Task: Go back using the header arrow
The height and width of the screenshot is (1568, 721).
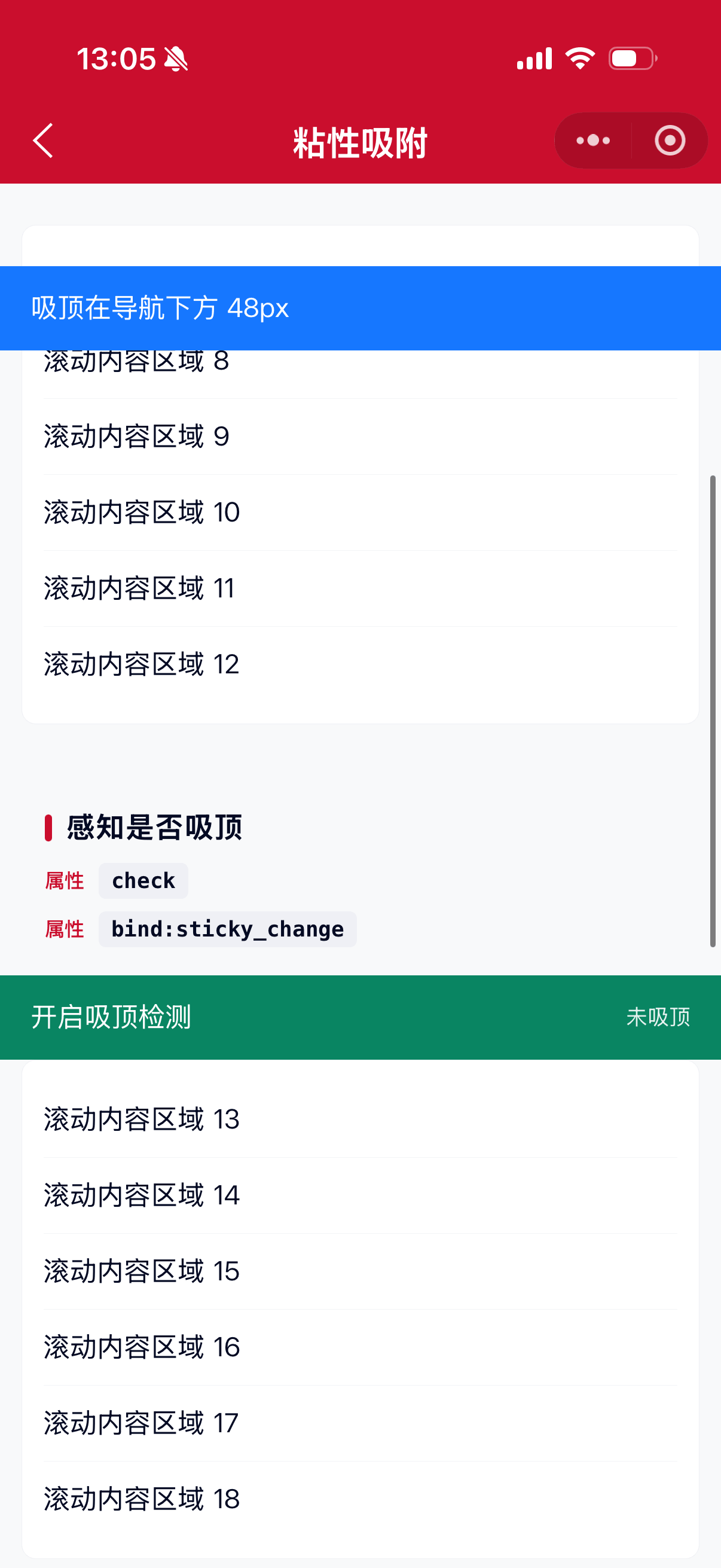Action: coord(43,141)
